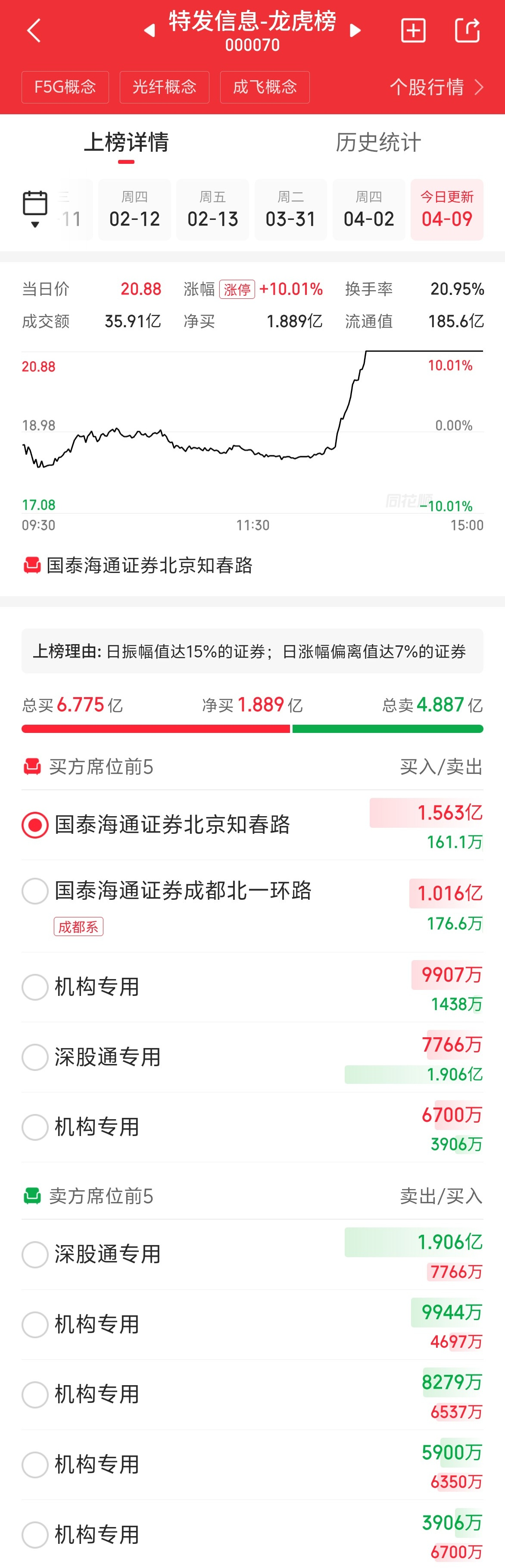The height and width of the screenshot is (1568, 505).
Task: Switch to the 历史统计 tab
Action: coord(378,142)
